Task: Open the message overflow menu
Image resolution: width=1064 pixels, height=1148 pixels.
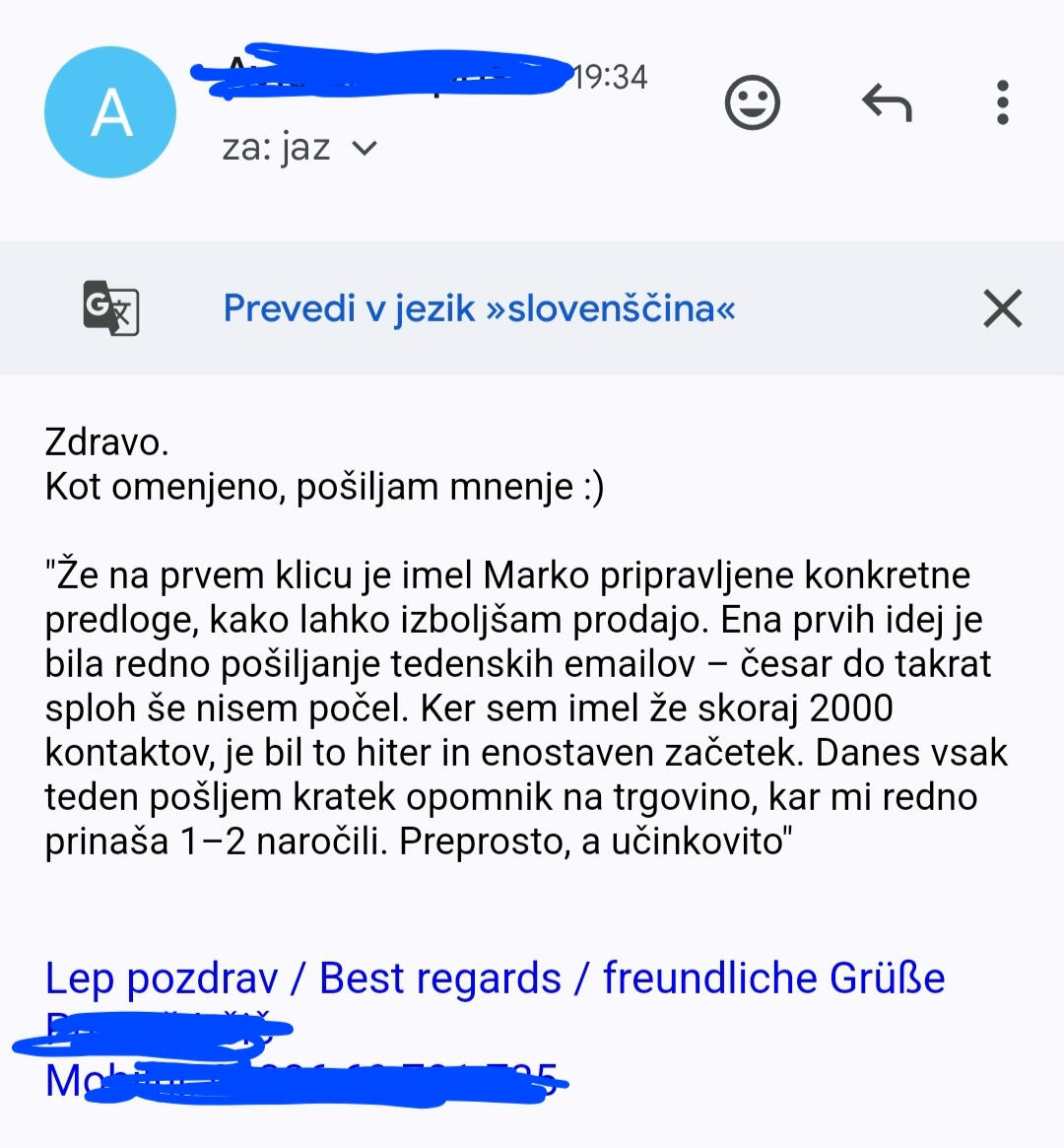Action: click(x=1002, y=102)
